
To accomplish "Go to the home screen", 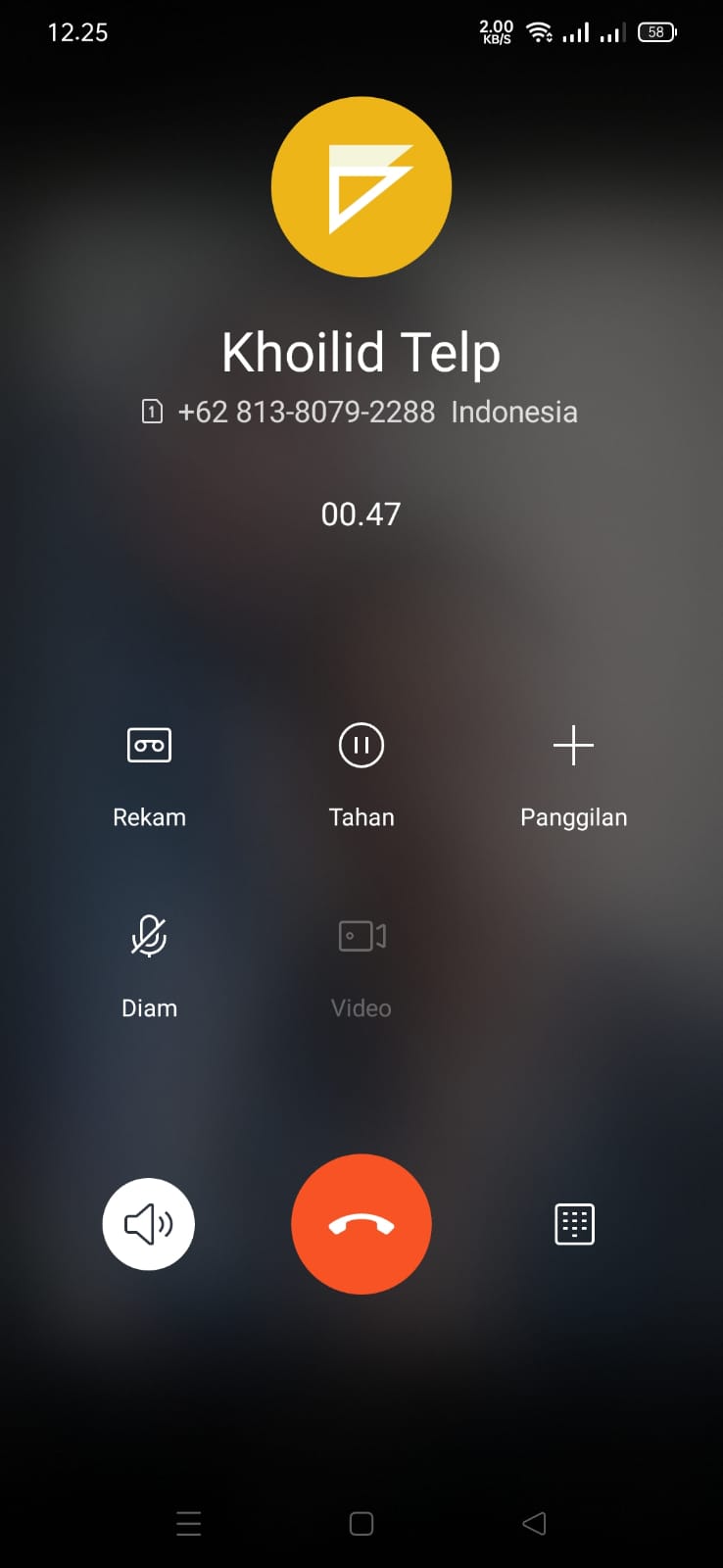I will (361, 1523).
